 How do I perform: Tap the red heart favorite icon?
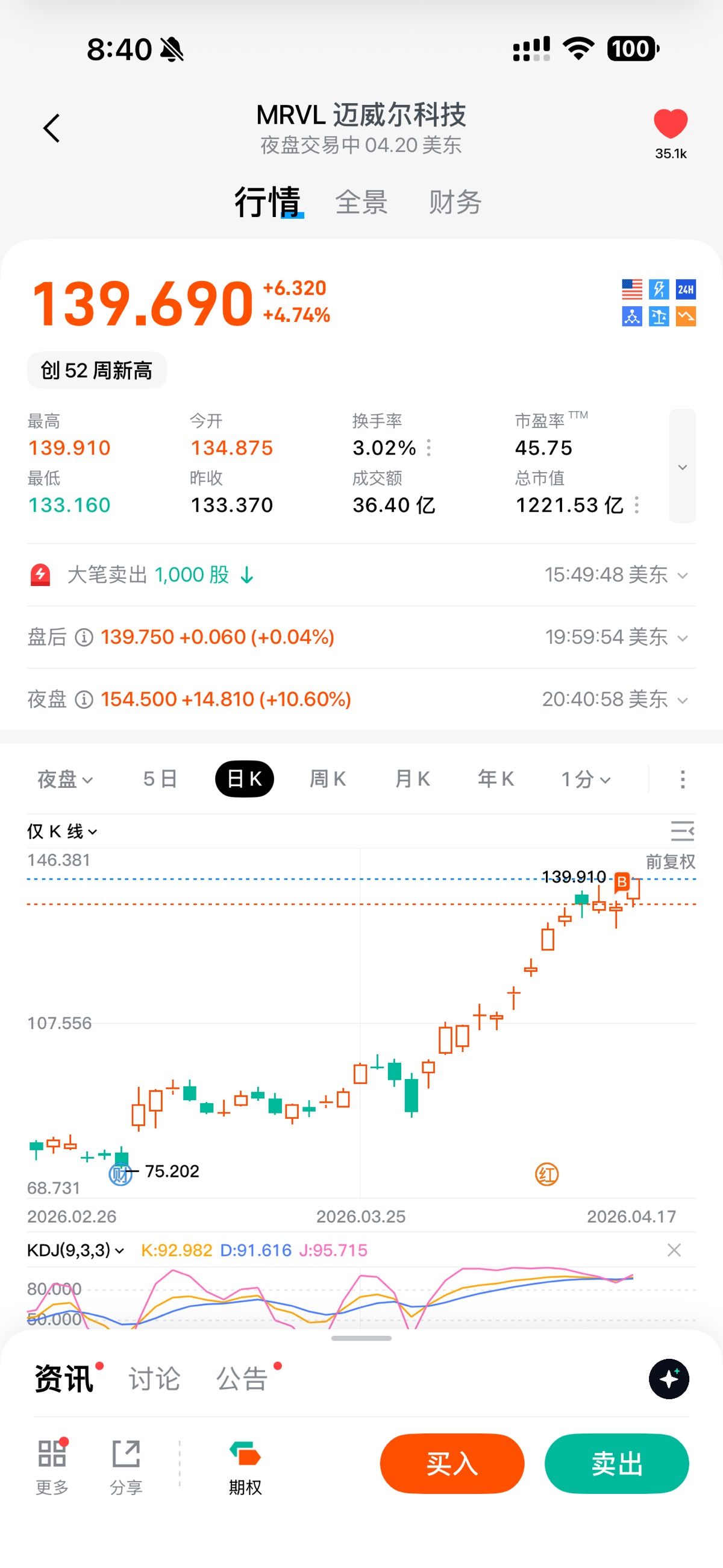click(x=670, y=124)
